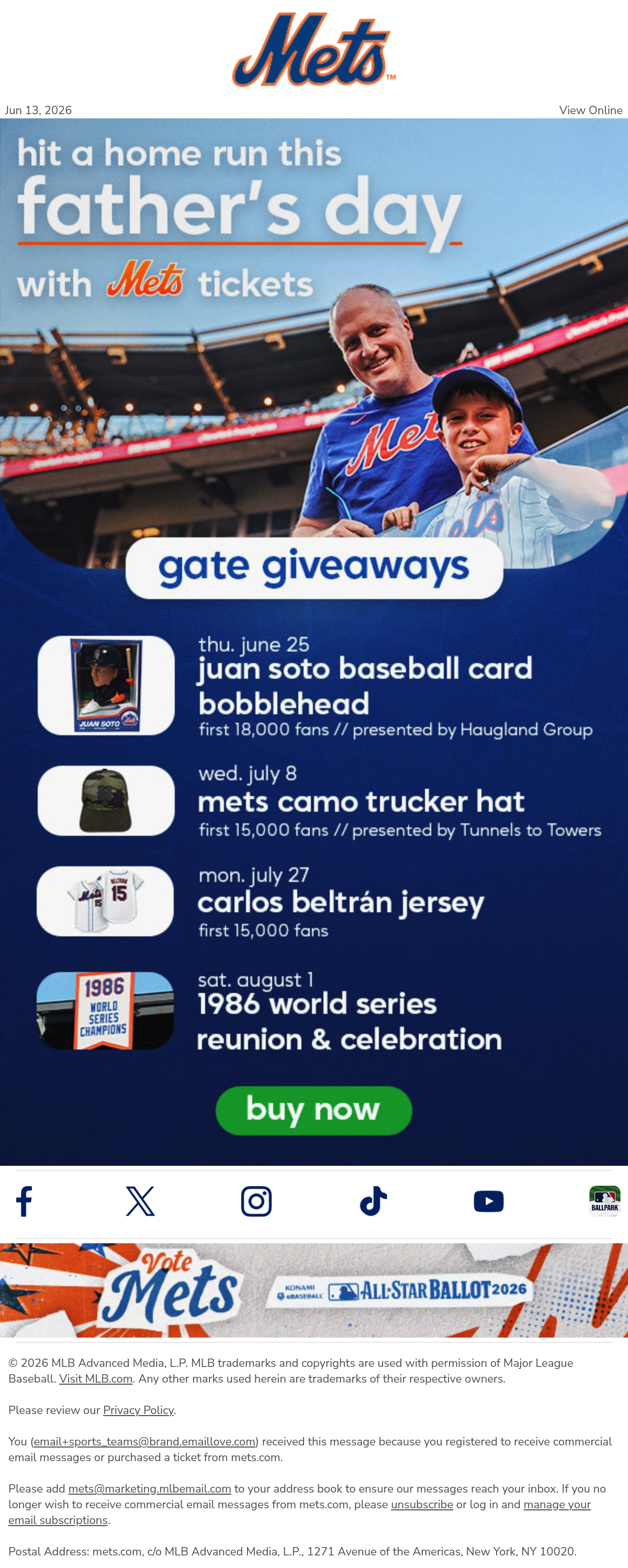Open the View Online link
628x1568 pixels.
(x=590, y=110)
